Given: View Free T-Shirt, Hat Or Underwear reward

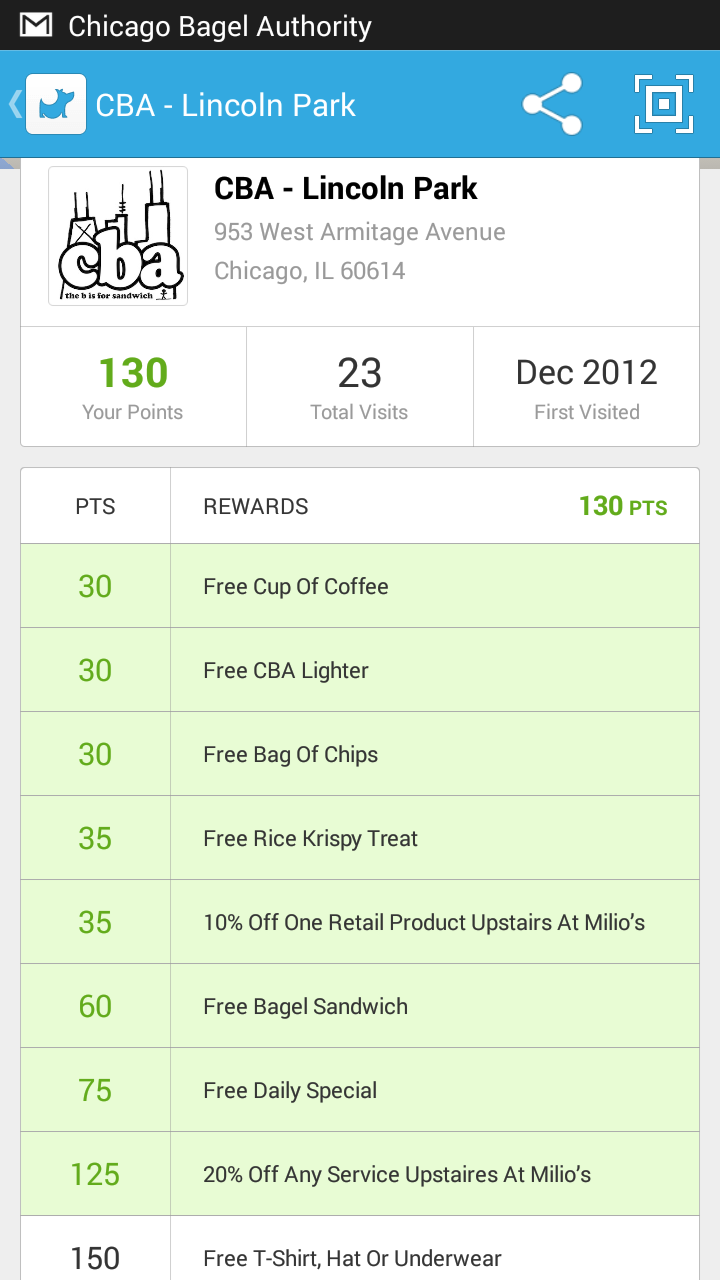Looking at the screenshot, I should coord(360,1248).
